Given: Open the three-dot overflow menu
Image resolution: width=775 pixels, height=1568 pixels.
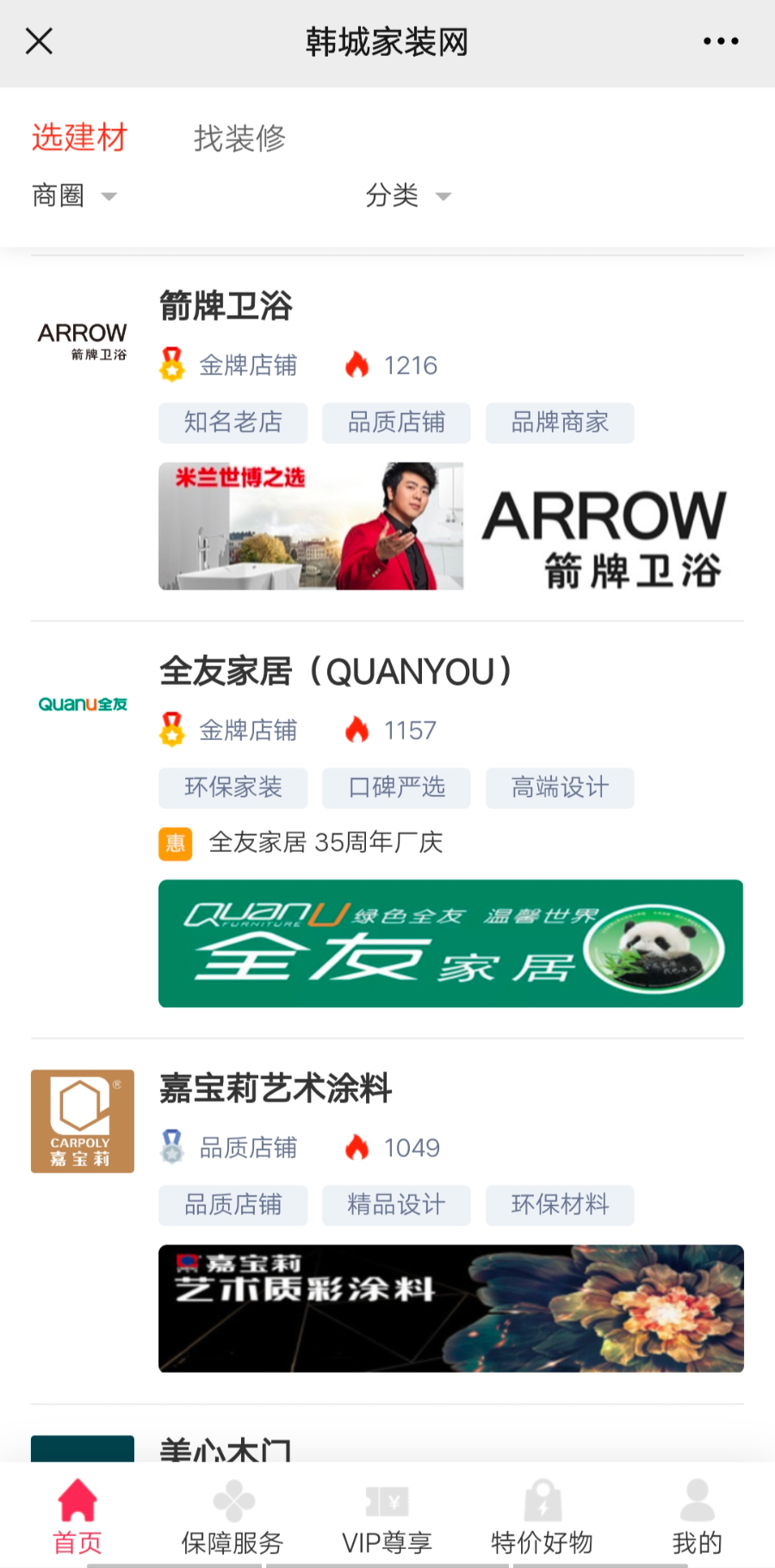Looking at the screenshot, I should (x=720, y=40).
